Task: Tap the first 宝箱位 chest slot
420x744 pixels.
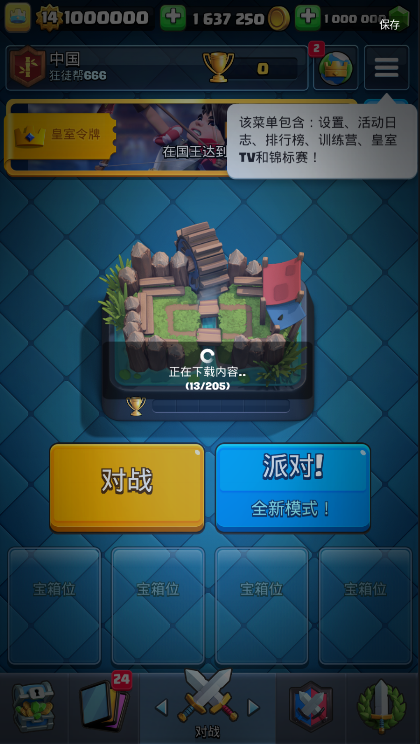Action: pyautogui.click(x=55, y=606)
